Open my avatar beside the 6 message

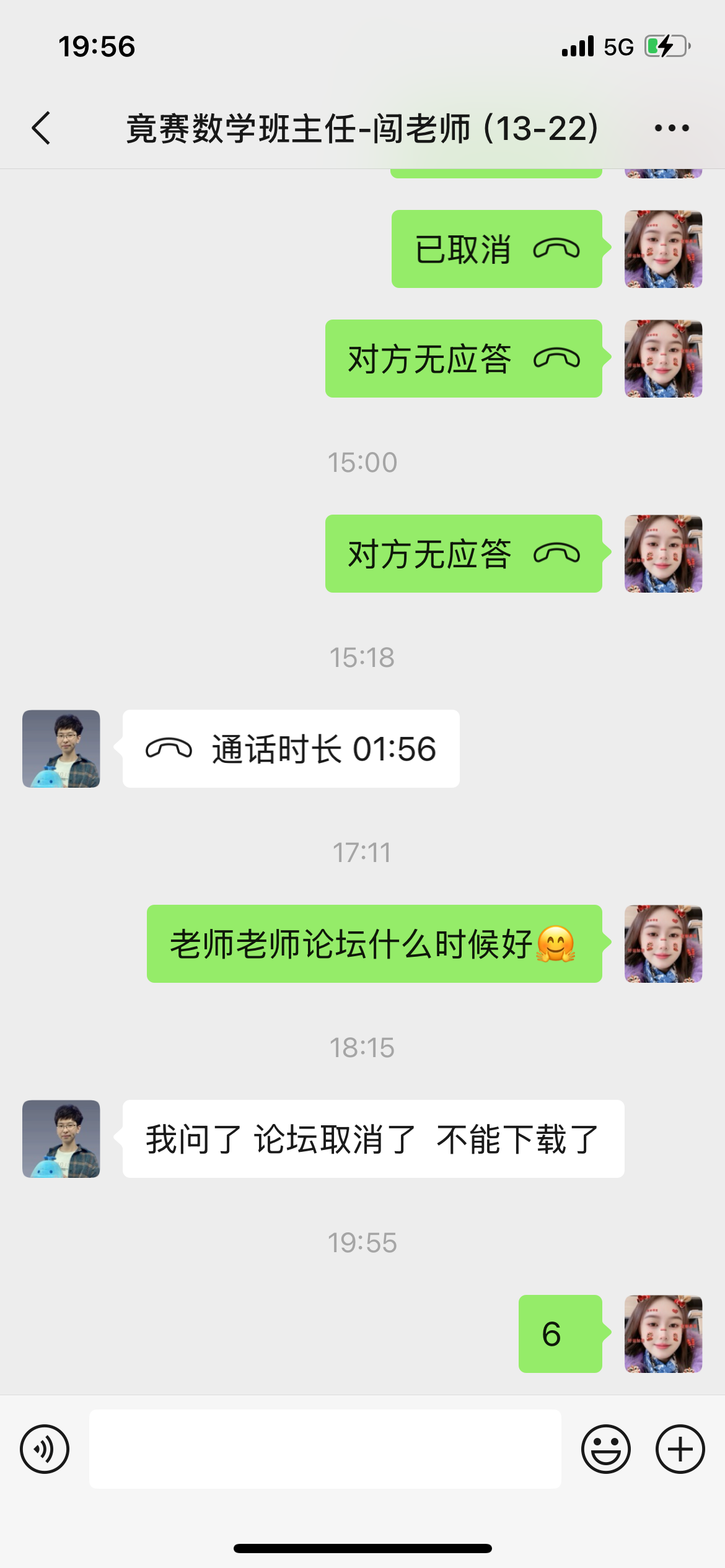click(663, 1334)
